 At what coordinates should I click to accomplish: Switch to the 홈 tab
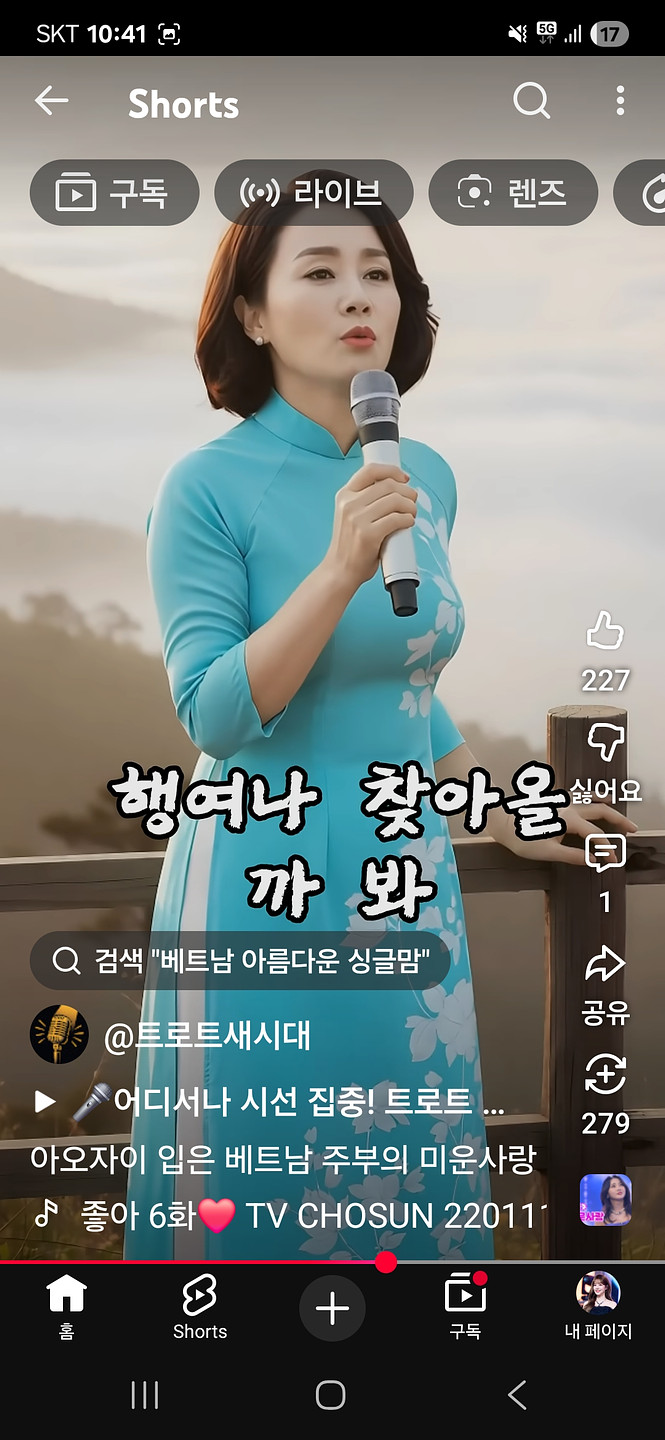point(66,1307)
